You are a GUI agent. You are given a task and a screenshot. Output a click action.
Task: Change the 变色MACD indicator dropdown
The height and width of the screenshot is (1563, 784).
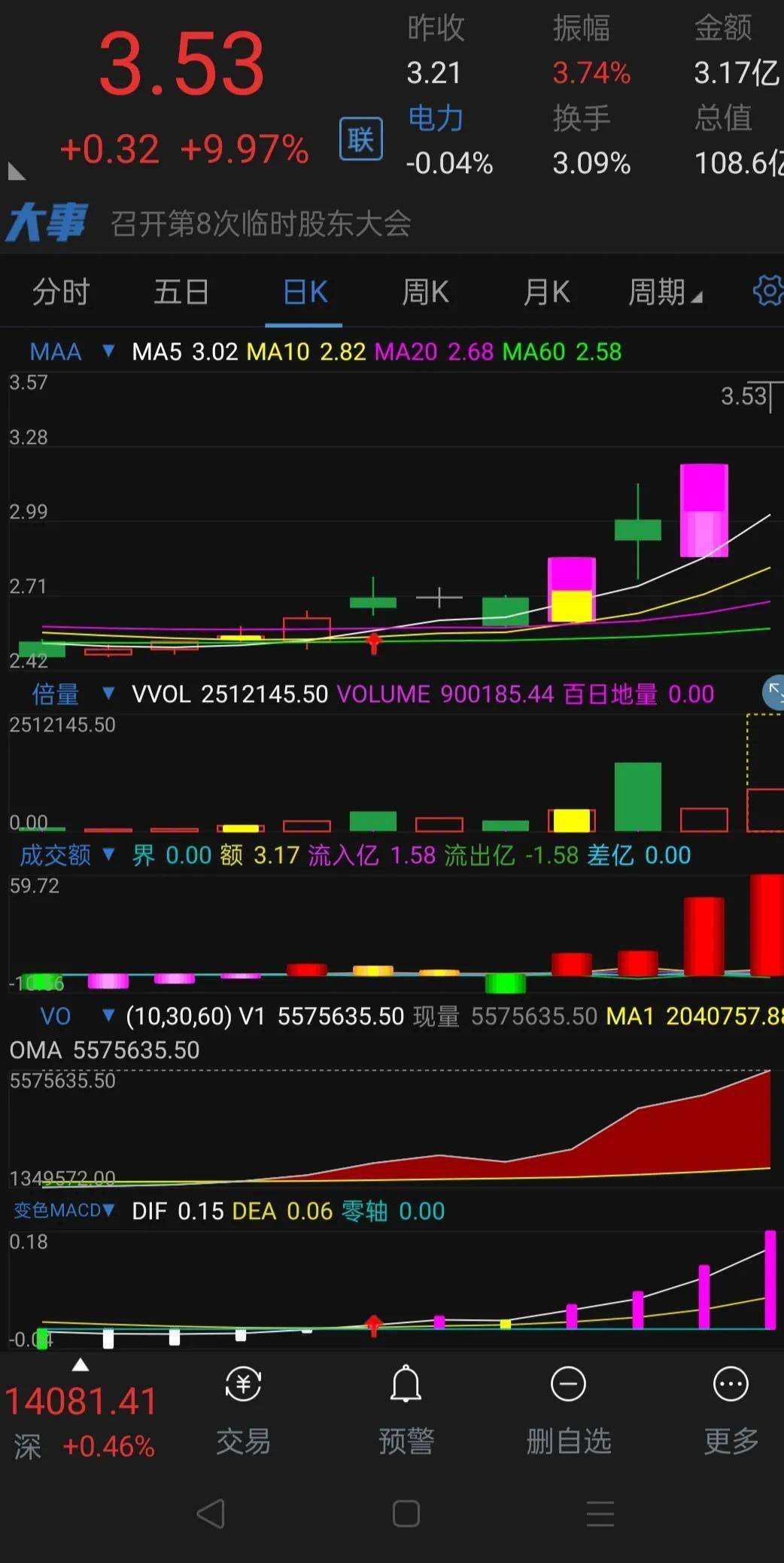pos(65,1210)
